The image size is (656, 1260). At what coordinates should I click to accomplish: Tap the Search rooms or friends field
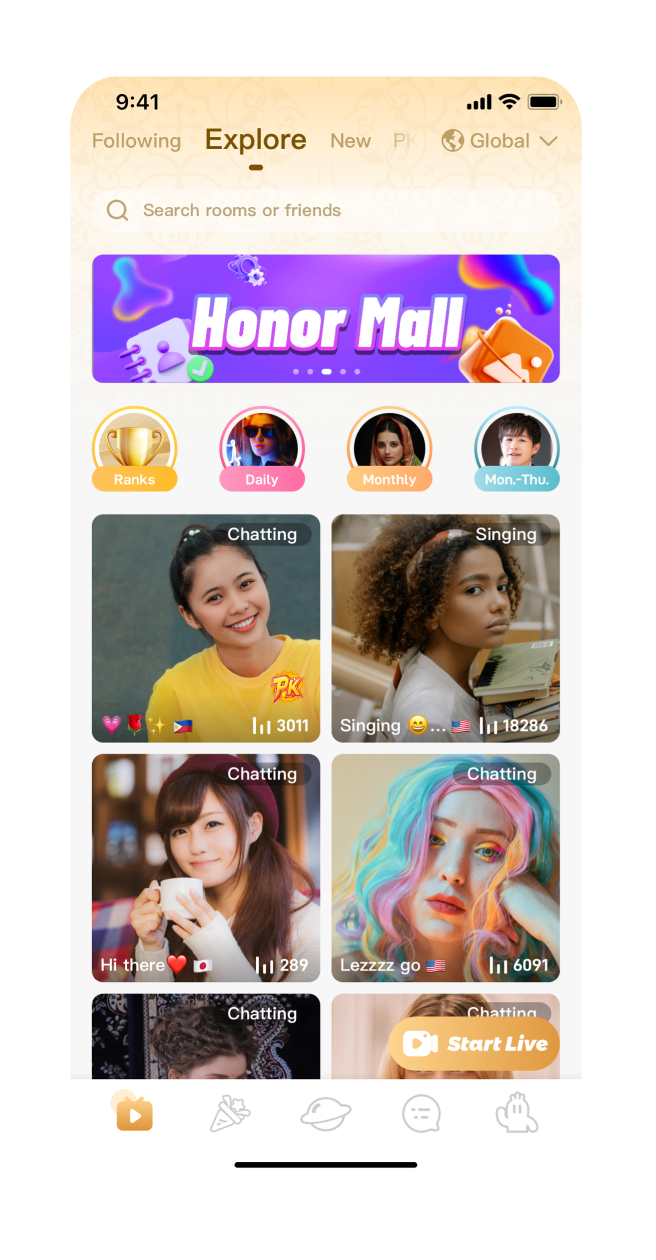325,210
